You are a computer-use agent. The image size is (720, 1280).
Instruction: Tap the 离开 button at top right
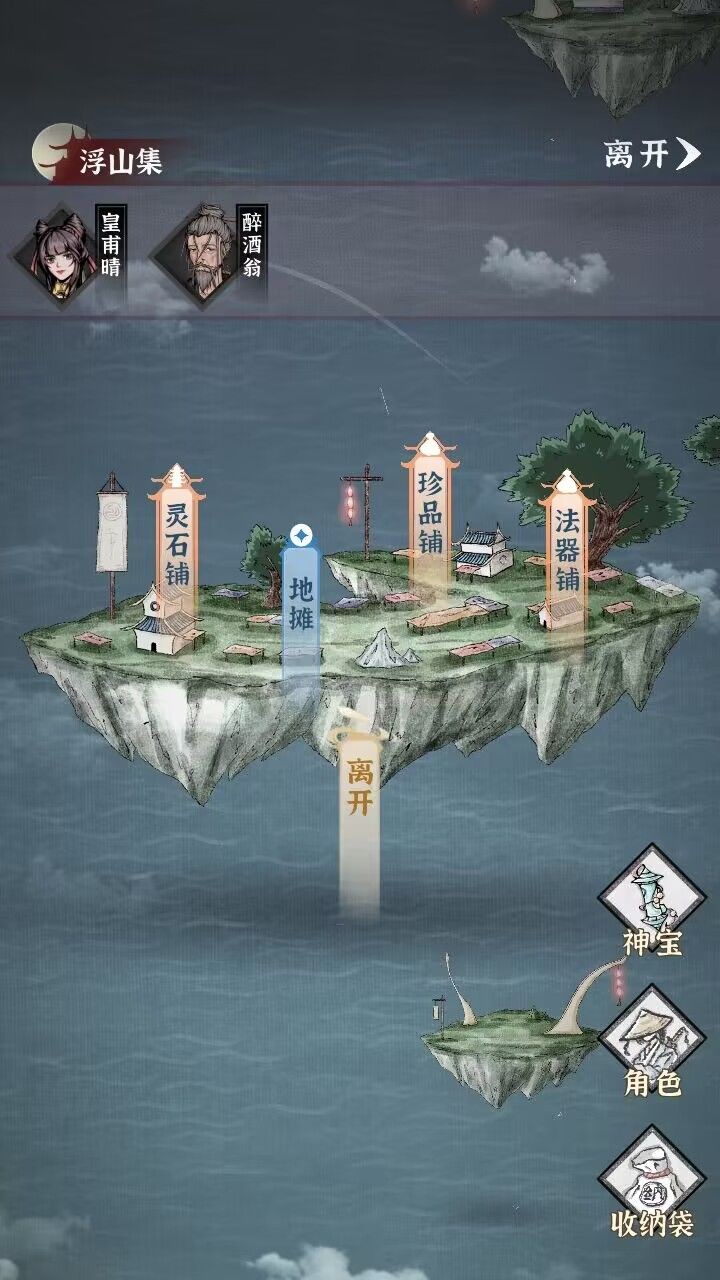pos(651,154)
